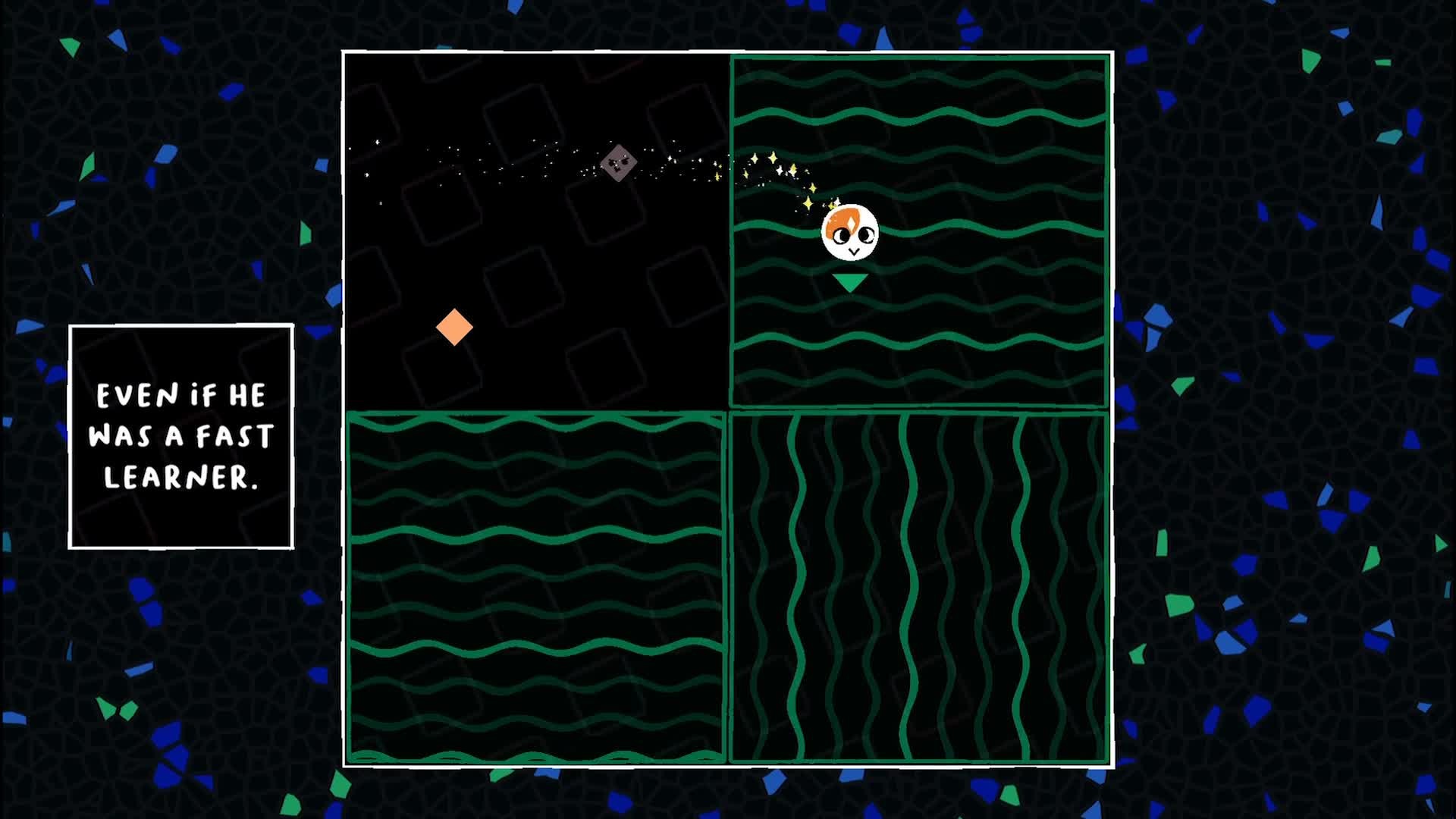Tap the orange diamond in the black panel

454,327
